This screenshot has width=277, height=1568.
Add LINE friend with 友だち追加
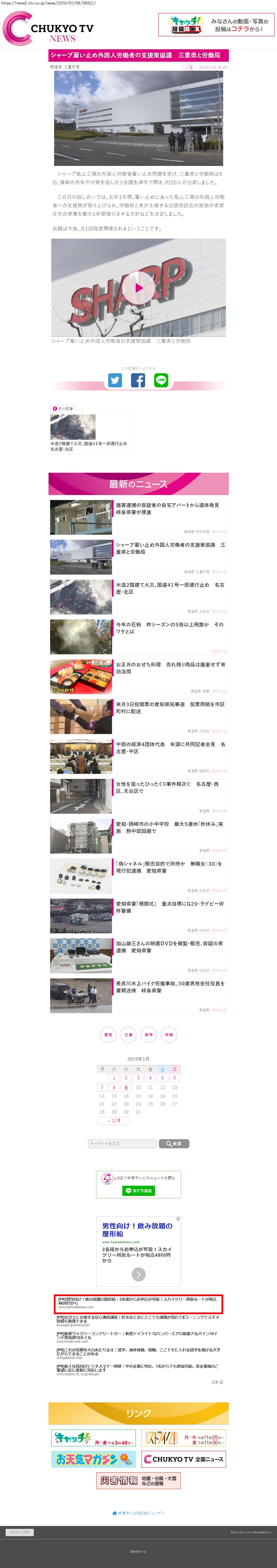point(138,1190)
